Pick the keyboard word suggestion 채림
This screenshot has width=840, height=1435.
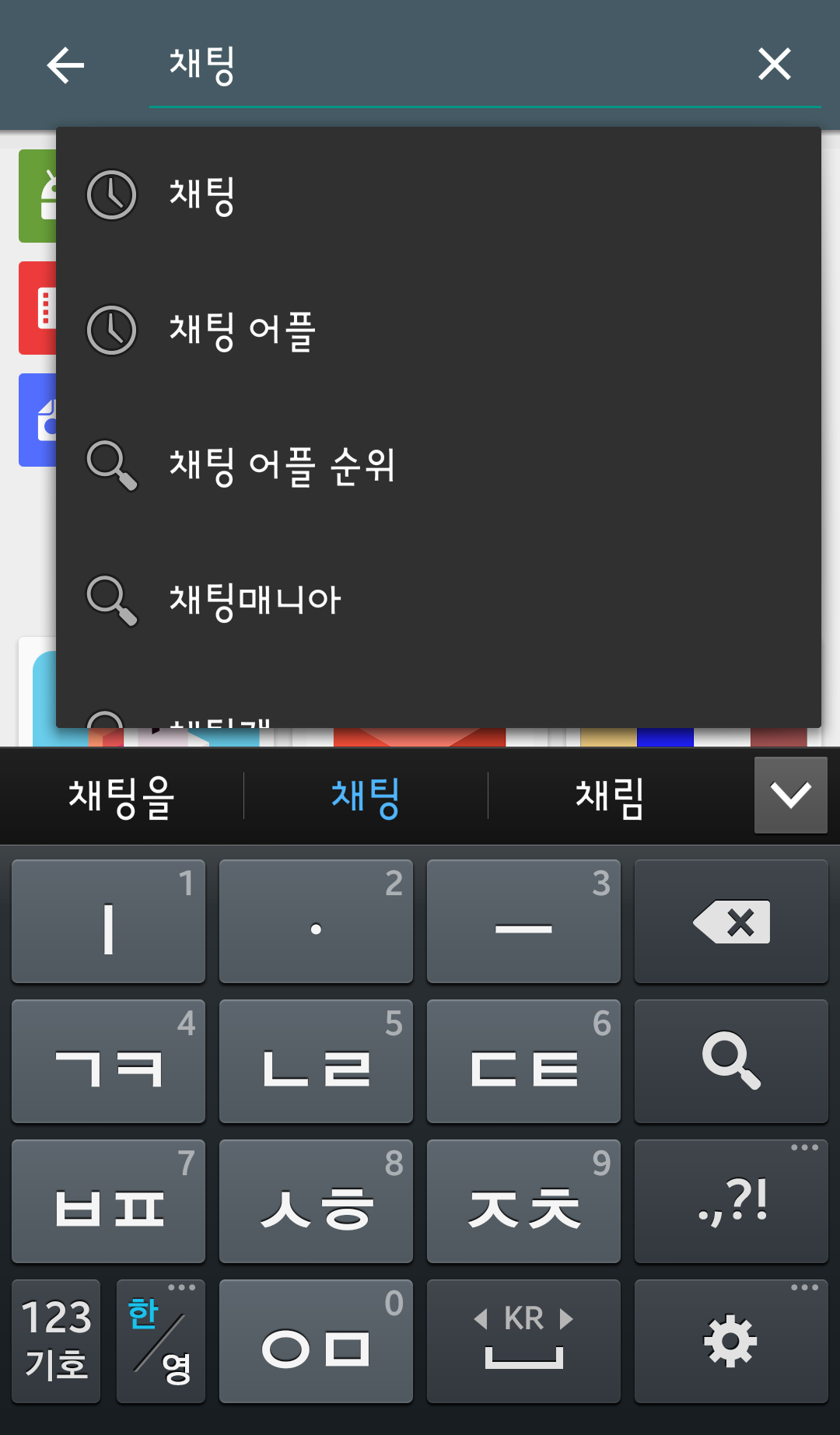pos(610,796)
